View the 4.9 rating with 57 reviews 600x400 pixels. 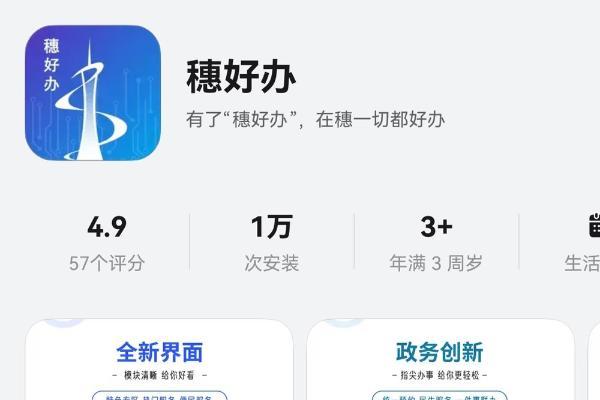[x=106, y=243]
